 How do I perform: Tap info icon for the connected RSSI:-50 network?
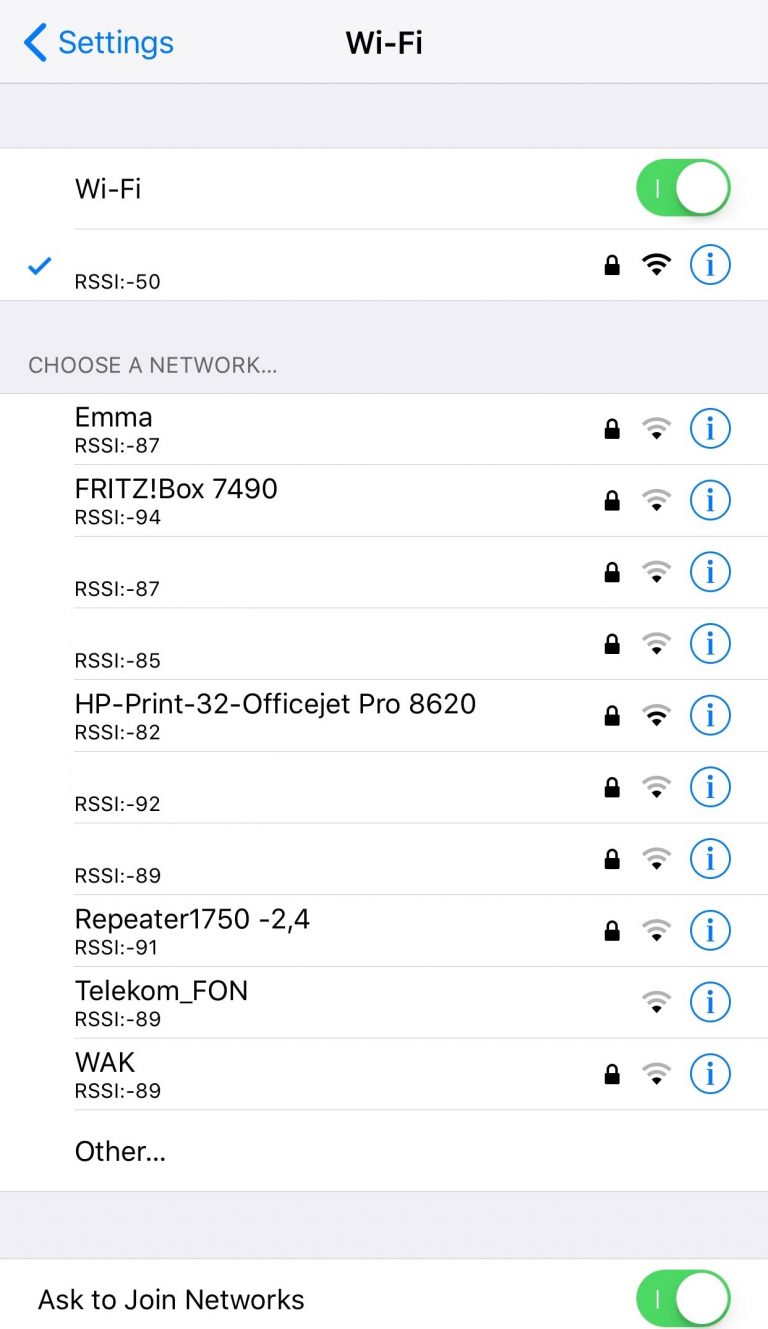(x=710, y=265)
